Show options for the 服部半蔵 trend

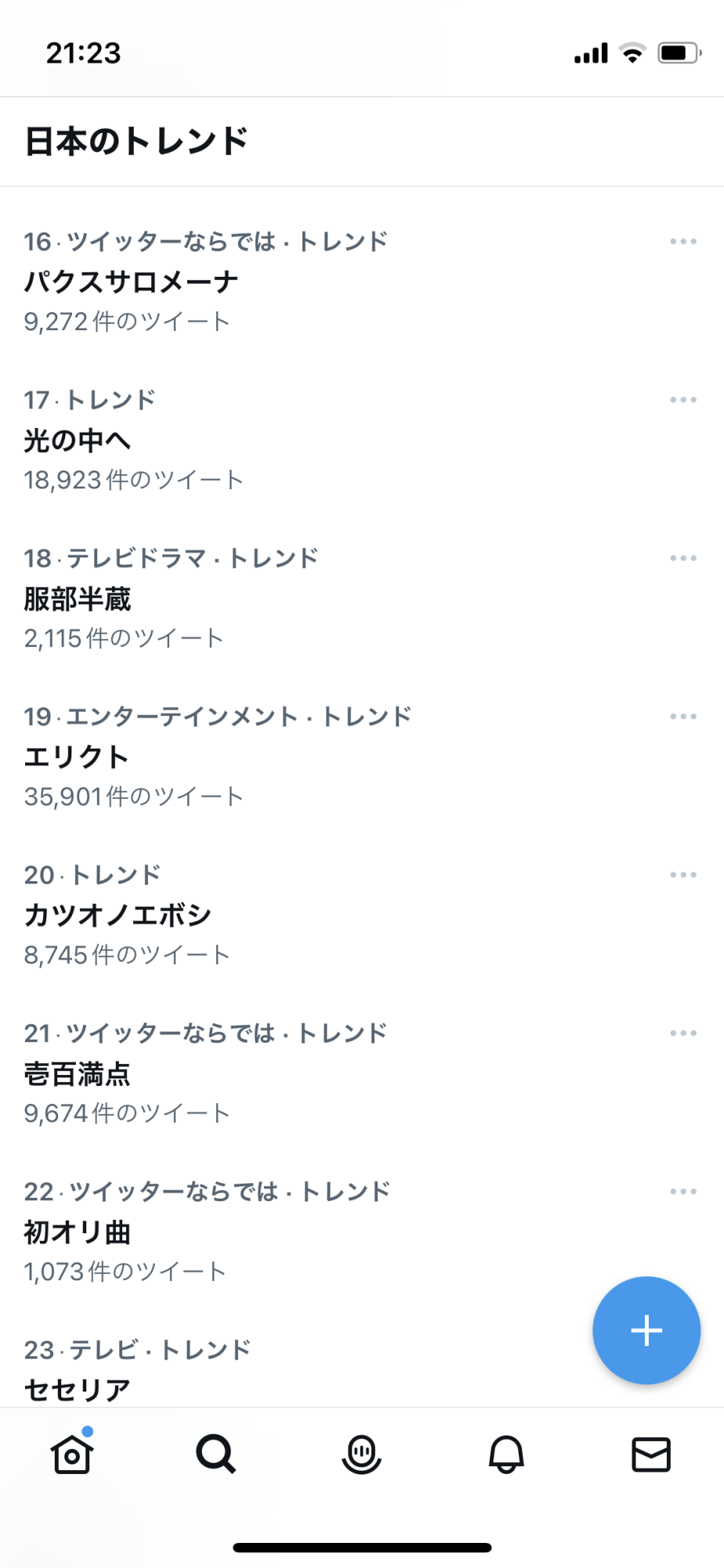tap(683, 558)
